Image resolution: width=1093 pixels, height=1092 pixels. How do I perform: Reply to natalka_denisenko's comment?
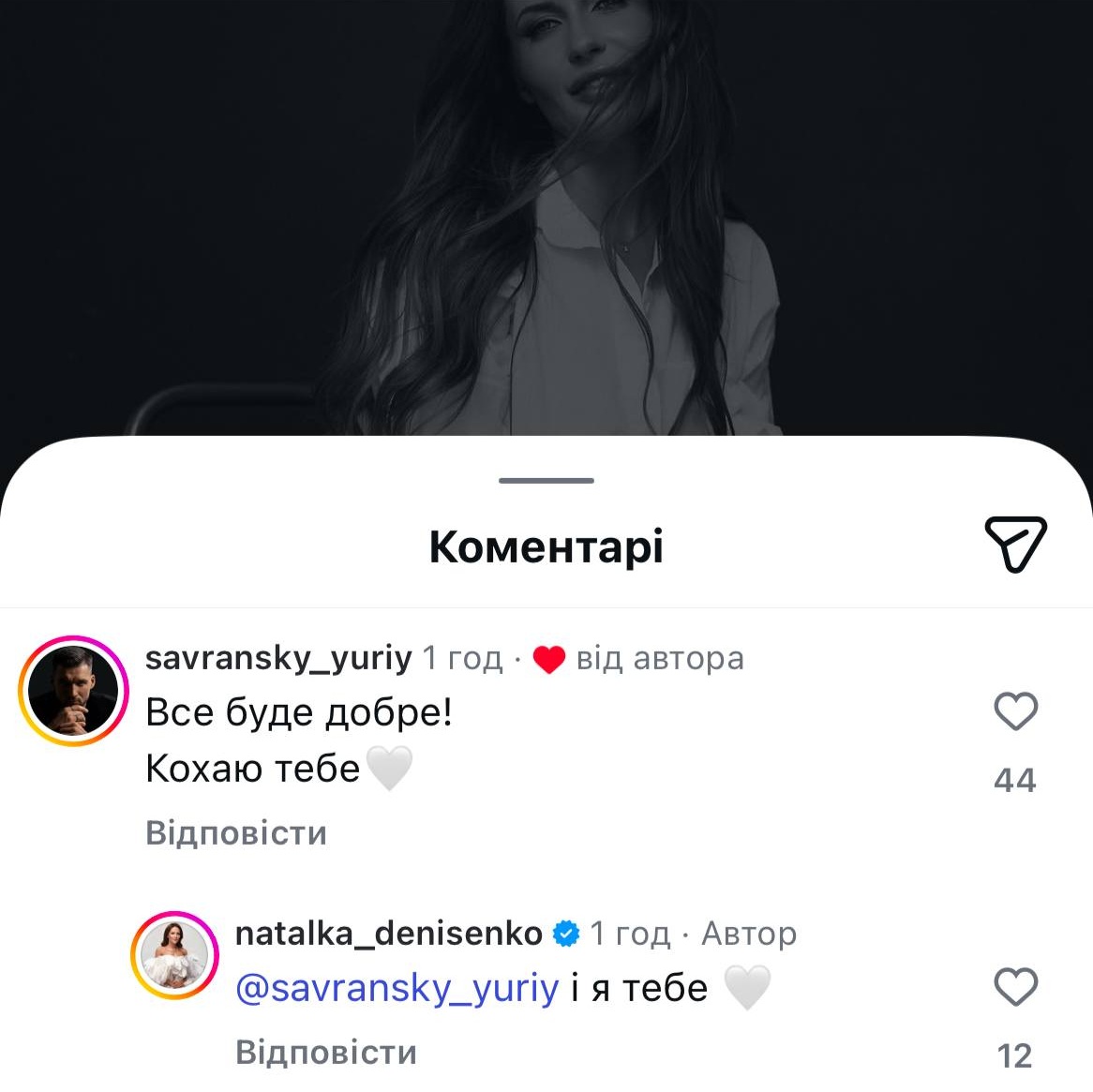[x=326, y=1053]
